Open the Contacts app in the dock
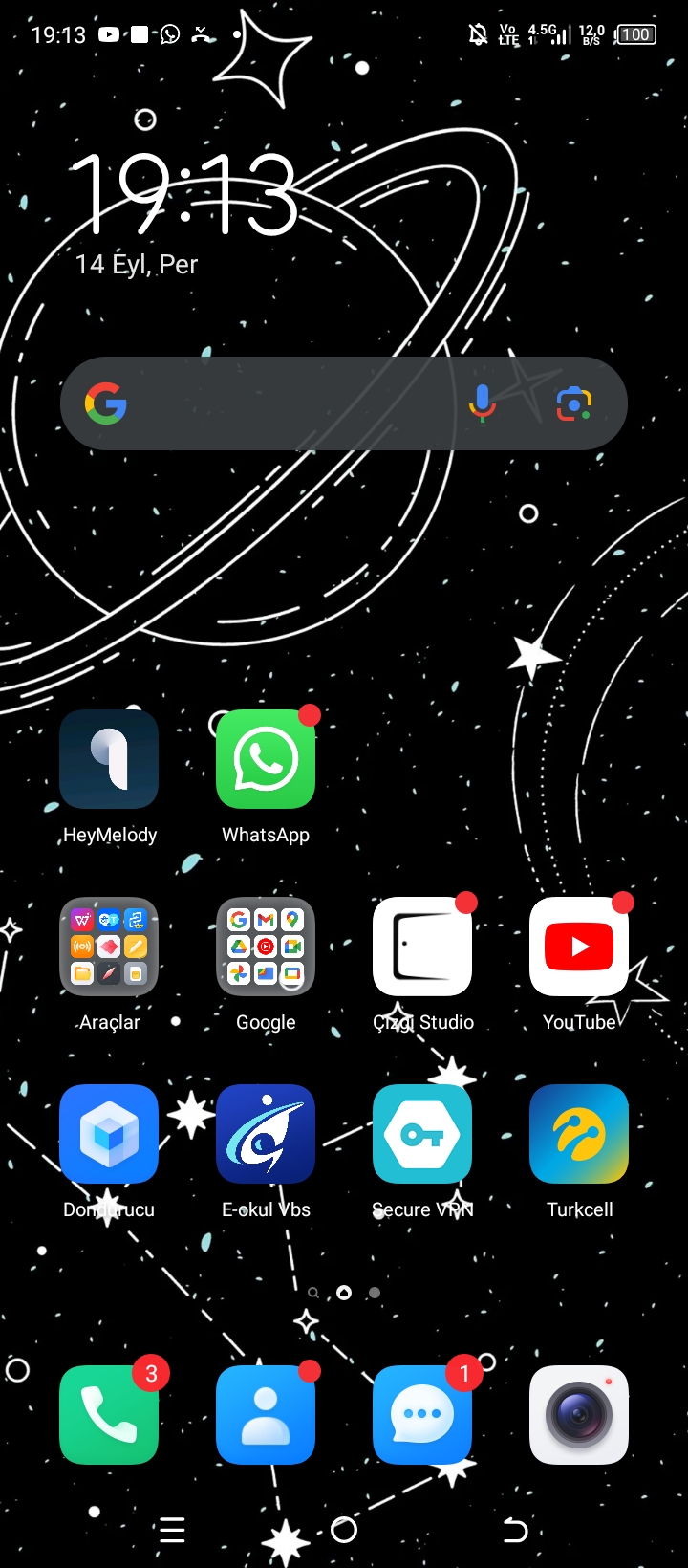The width and height of the screenshot is (688, 1568). pyautogui.click(x=266, y=1415)
